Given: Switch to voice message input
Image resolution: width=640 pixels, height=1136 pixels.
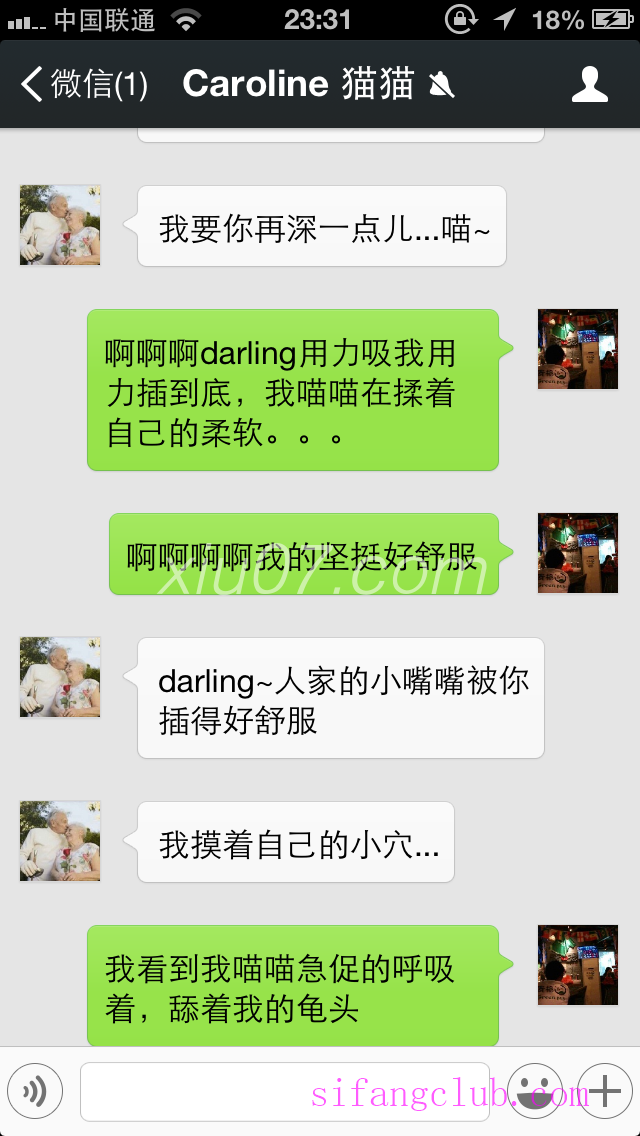Looking at the screenshot, I should coord(35,1091).
